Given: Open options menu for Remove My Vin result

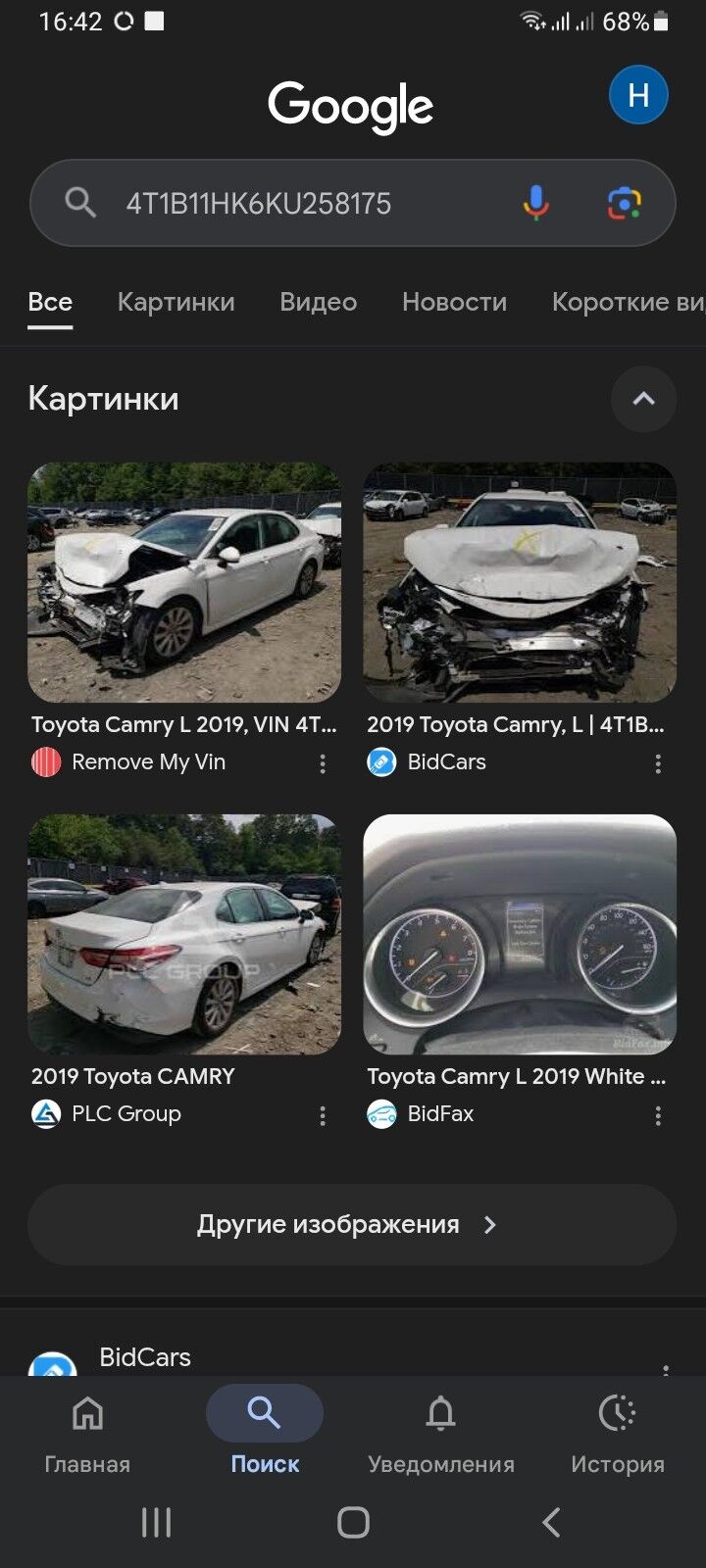Looking at the screenshot, I should pyautogui.click(x=323, y=762).
